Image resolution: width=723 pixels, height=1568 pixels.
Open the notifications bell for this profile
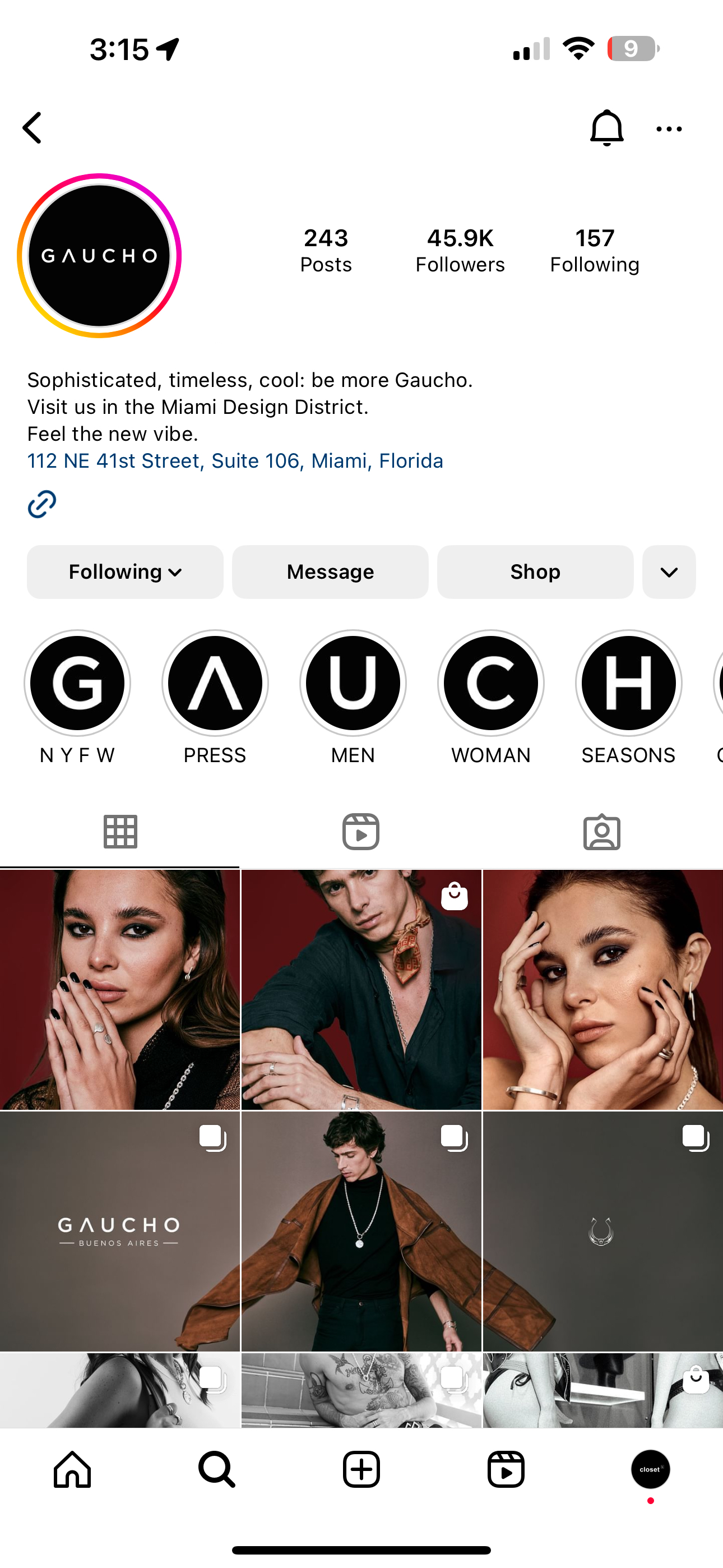[606, 128]
